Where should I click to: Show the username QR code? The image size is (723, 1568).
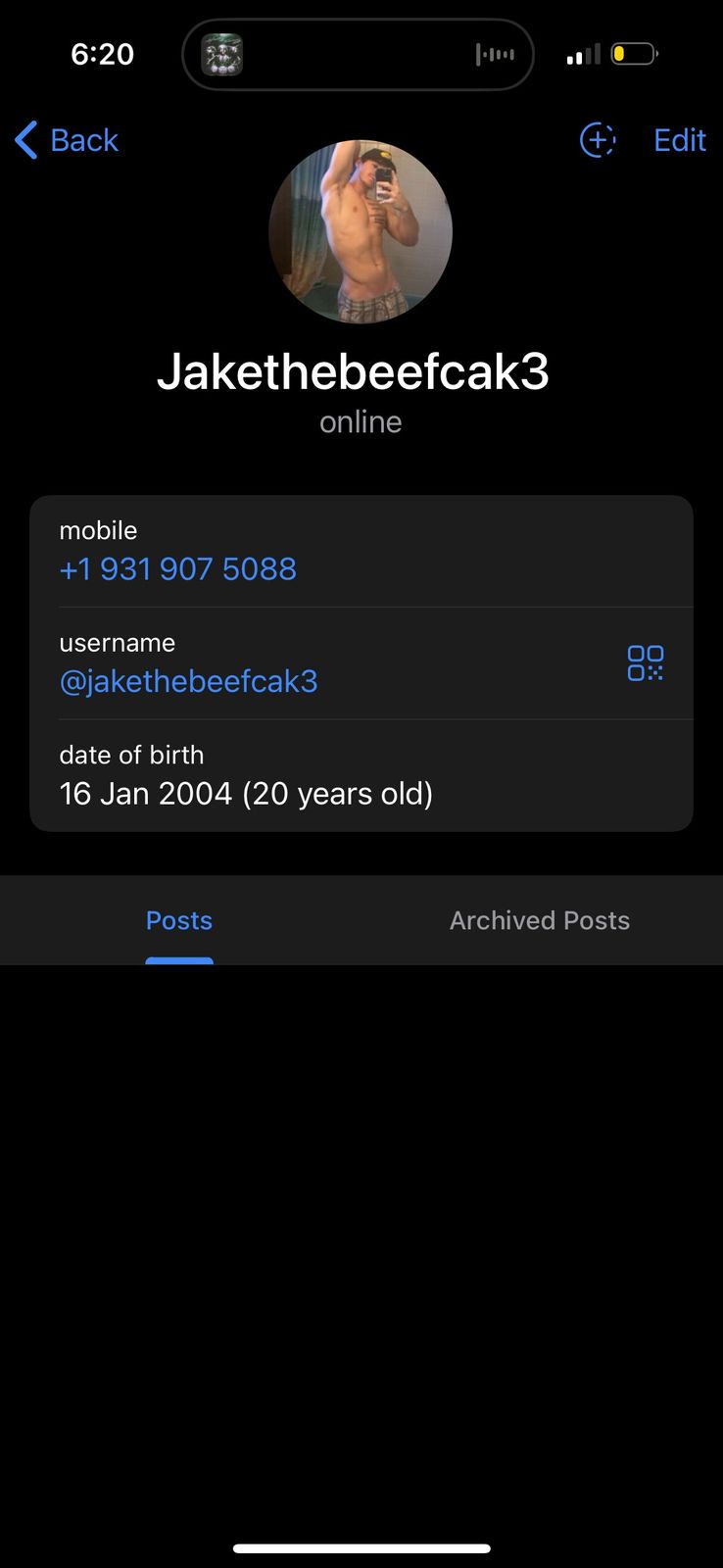(x=646, y=663)
